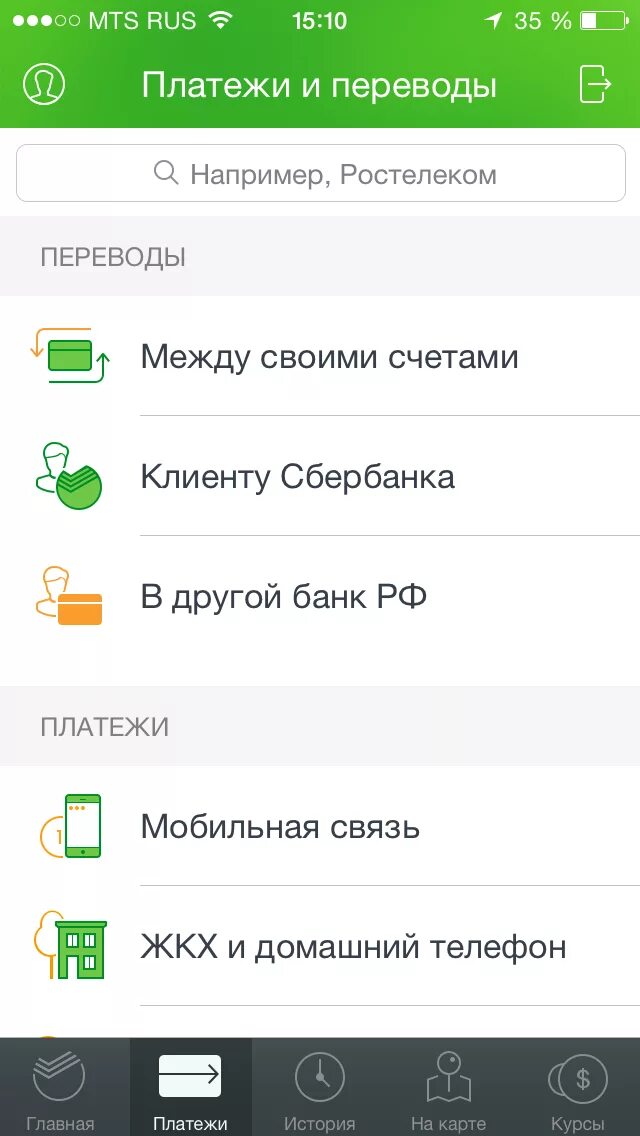The height and width of the screenshot is (1136, 640).
Task: Go to the История tab
Action: pos(320,1090)
